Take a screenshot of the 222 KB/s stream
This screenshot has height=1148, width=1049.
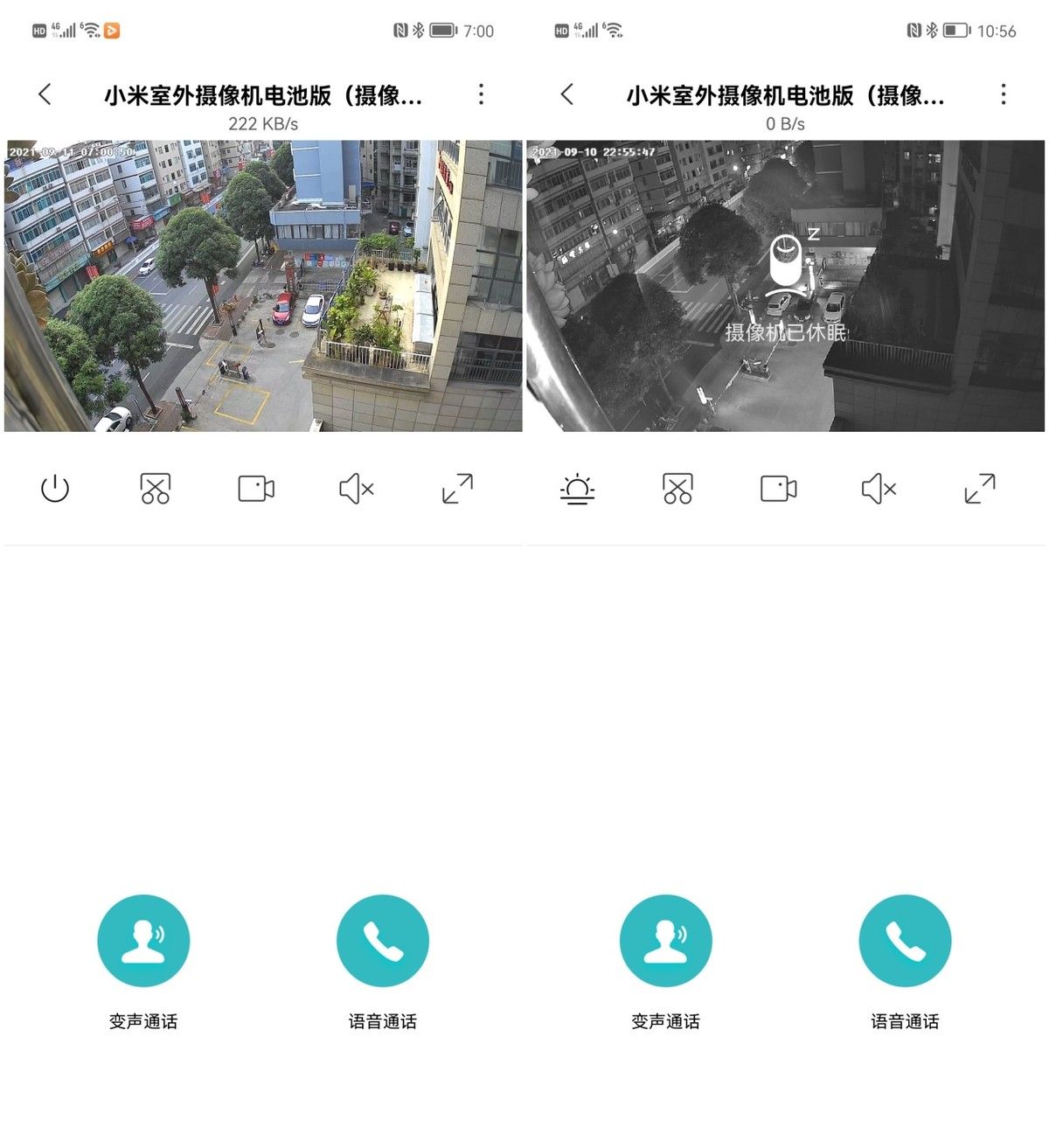tap(156, 488)
